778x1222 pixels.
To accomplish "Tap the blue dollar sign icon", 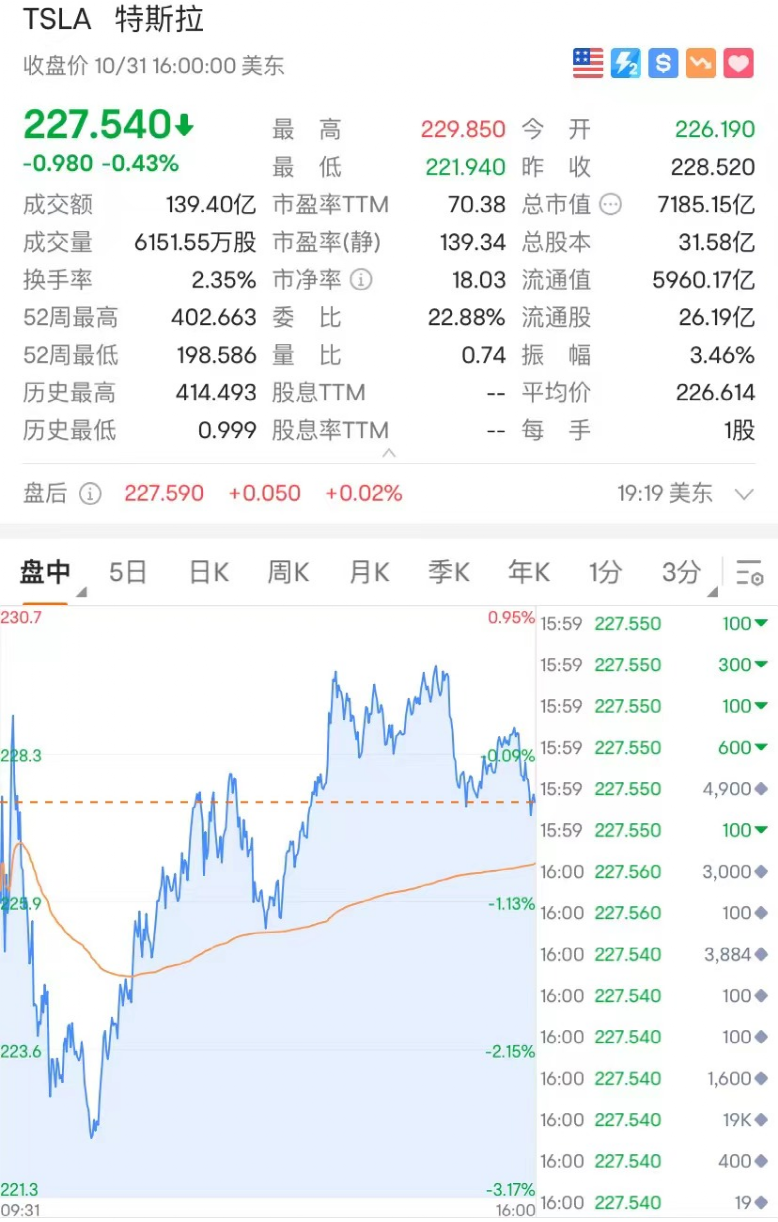I will (x=663, y=63).
